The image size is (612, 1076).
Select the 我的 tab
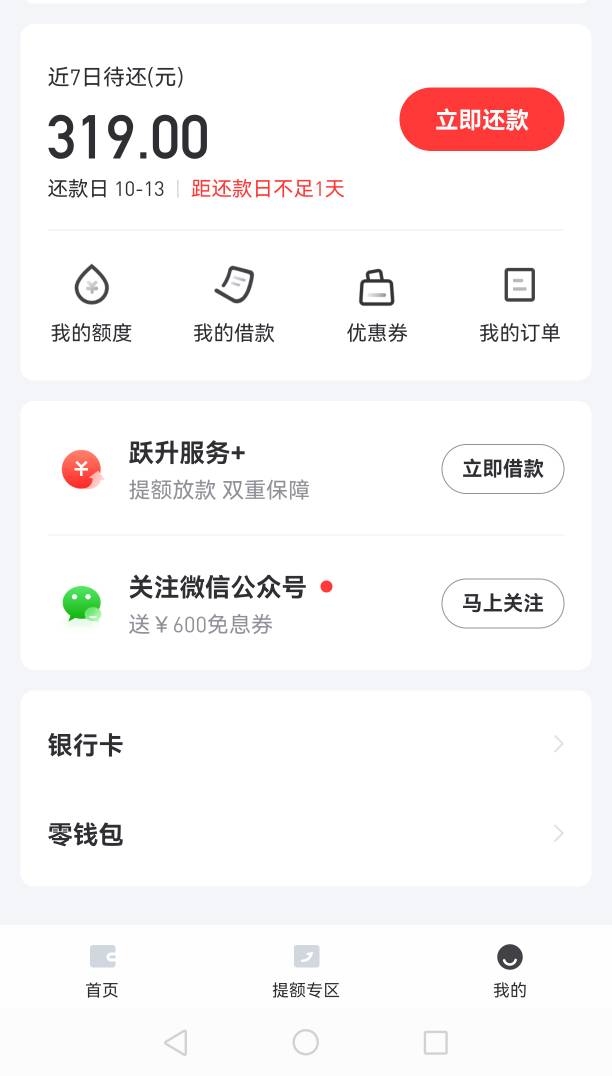(510, 971)
